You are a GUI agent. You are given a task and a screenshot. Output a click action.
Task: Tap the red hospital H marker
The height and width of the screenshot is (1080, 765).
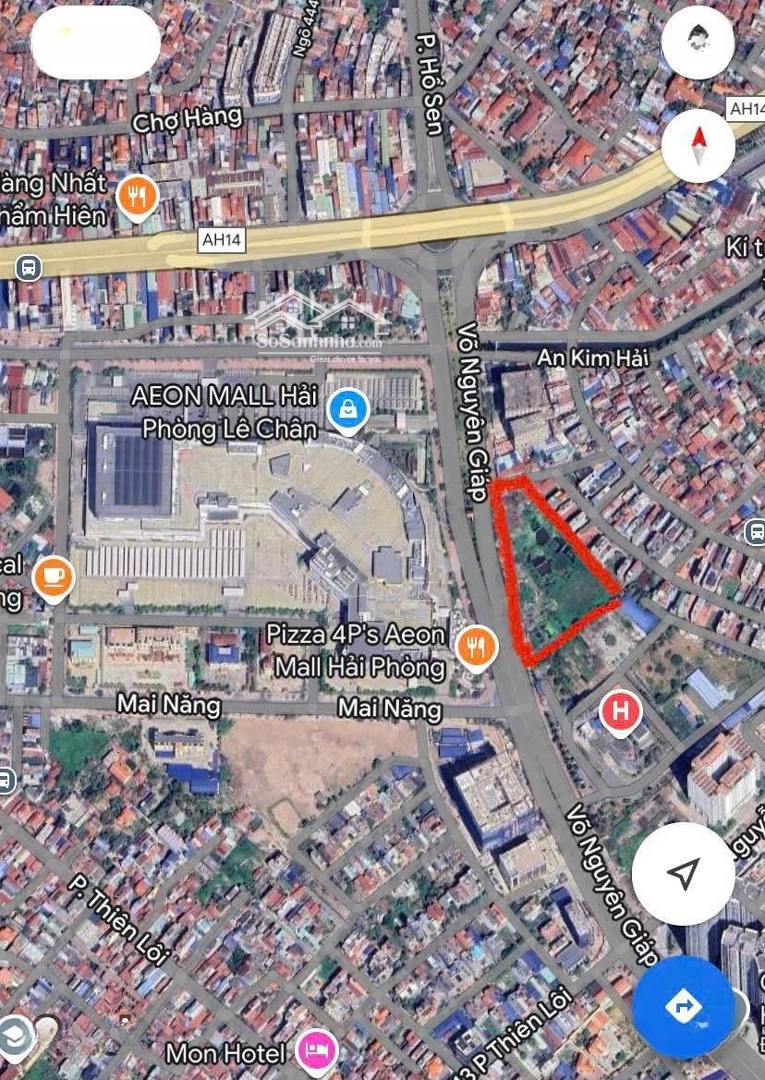pyautogui.click(x=621, y=712)
